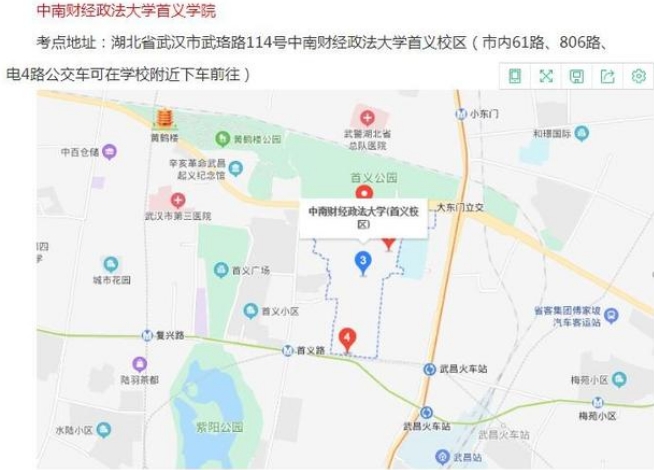Image resolution: width=654 pixels, height=470 pixels.
Task: Send the map image to phone
Action: click(515, 76)
